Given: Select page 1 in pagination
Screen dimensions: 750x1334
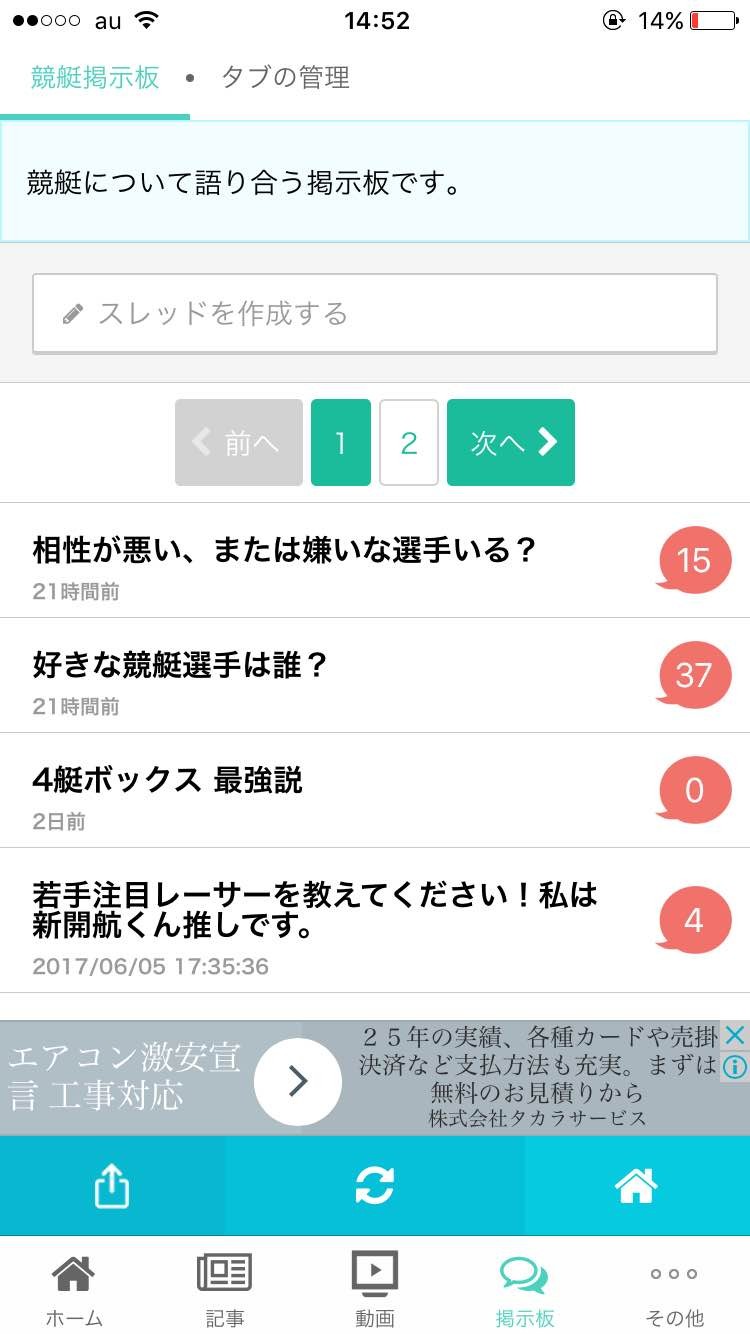Looking at the screenshot, I should point(340,443).
